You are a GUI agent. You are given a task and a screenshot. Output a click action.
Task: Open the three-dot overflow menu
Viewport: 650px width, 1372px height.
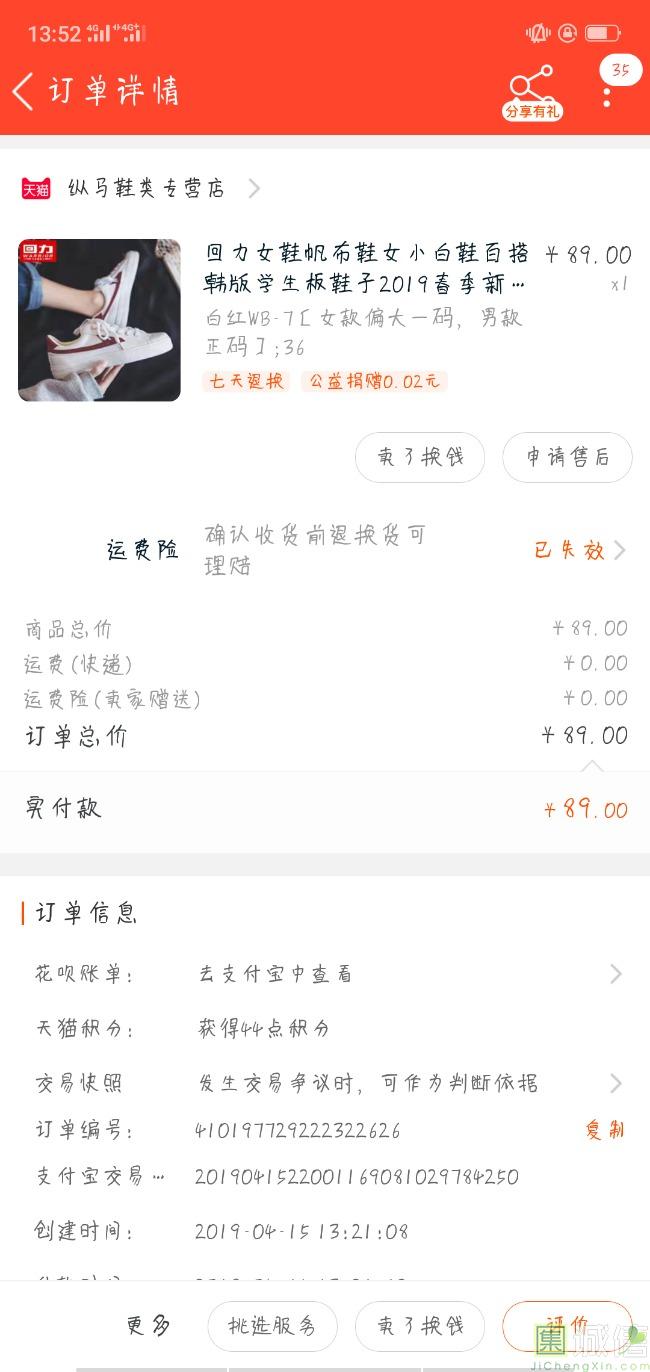607,97
